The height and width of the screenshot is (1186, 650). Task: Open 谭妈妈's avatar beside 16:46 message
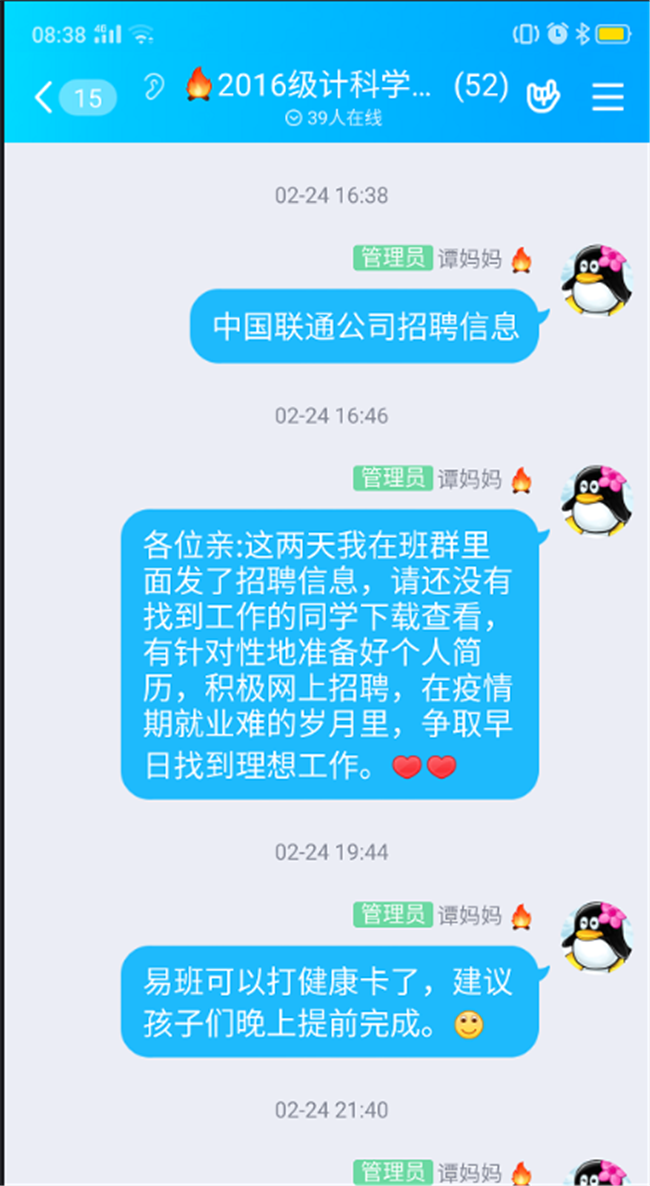(596, 501)
